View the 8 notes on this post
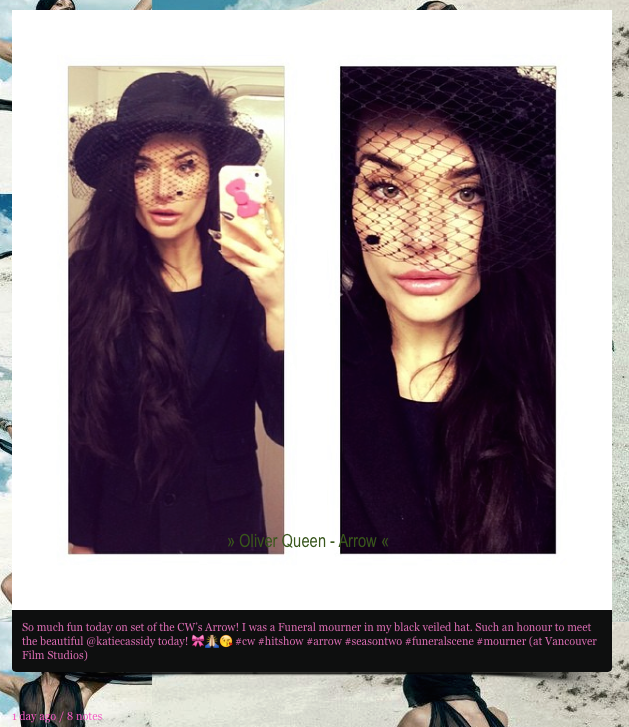The width and height of the screenshot is (629, 727). tap(85, 716)
